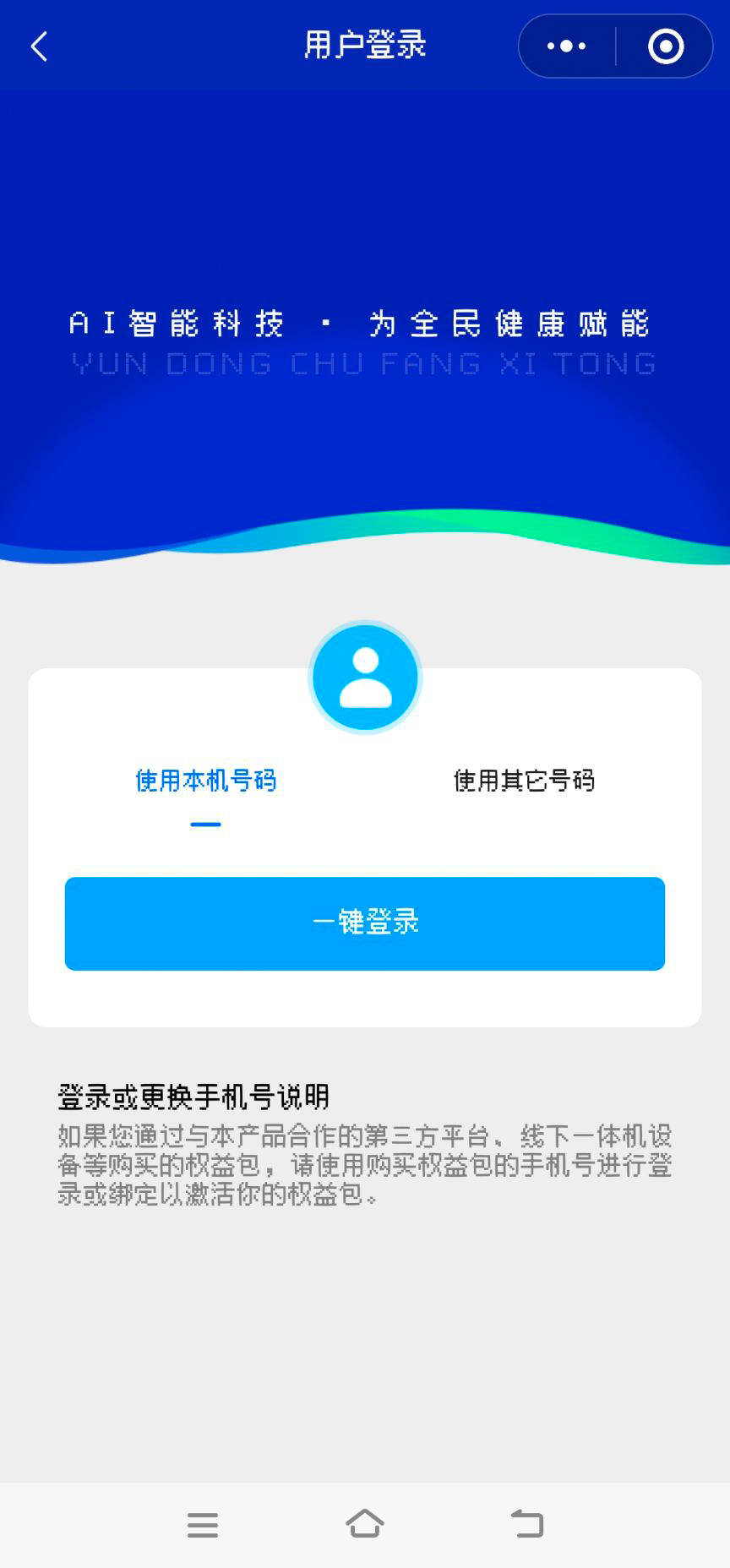Open the system recent apps menu
The width and height of the screenshot is (730, 1568).
coord(203,1525)
